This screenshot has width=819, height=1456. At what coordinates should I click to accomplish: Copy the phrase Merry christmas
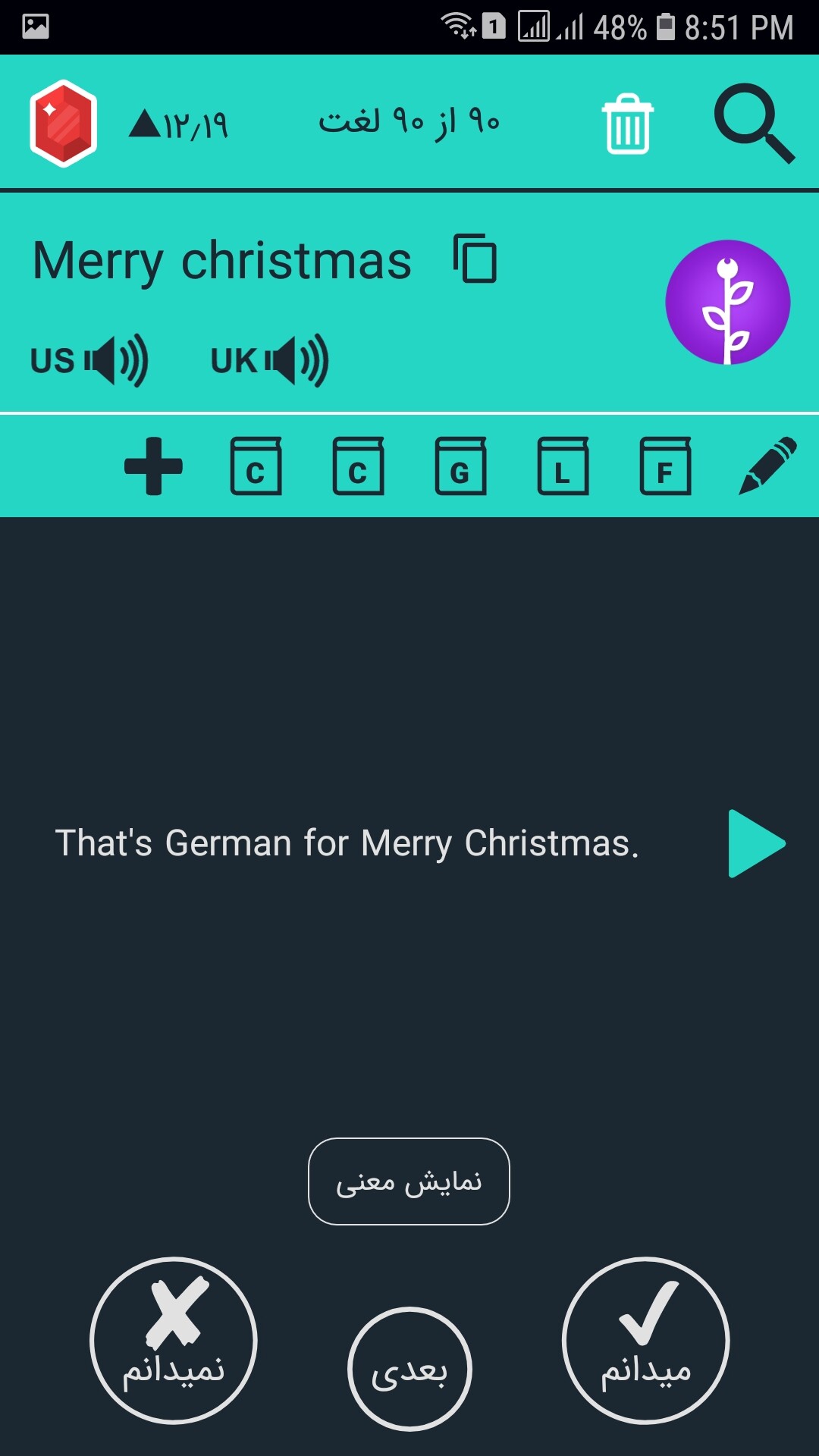(x=475, y=258)
